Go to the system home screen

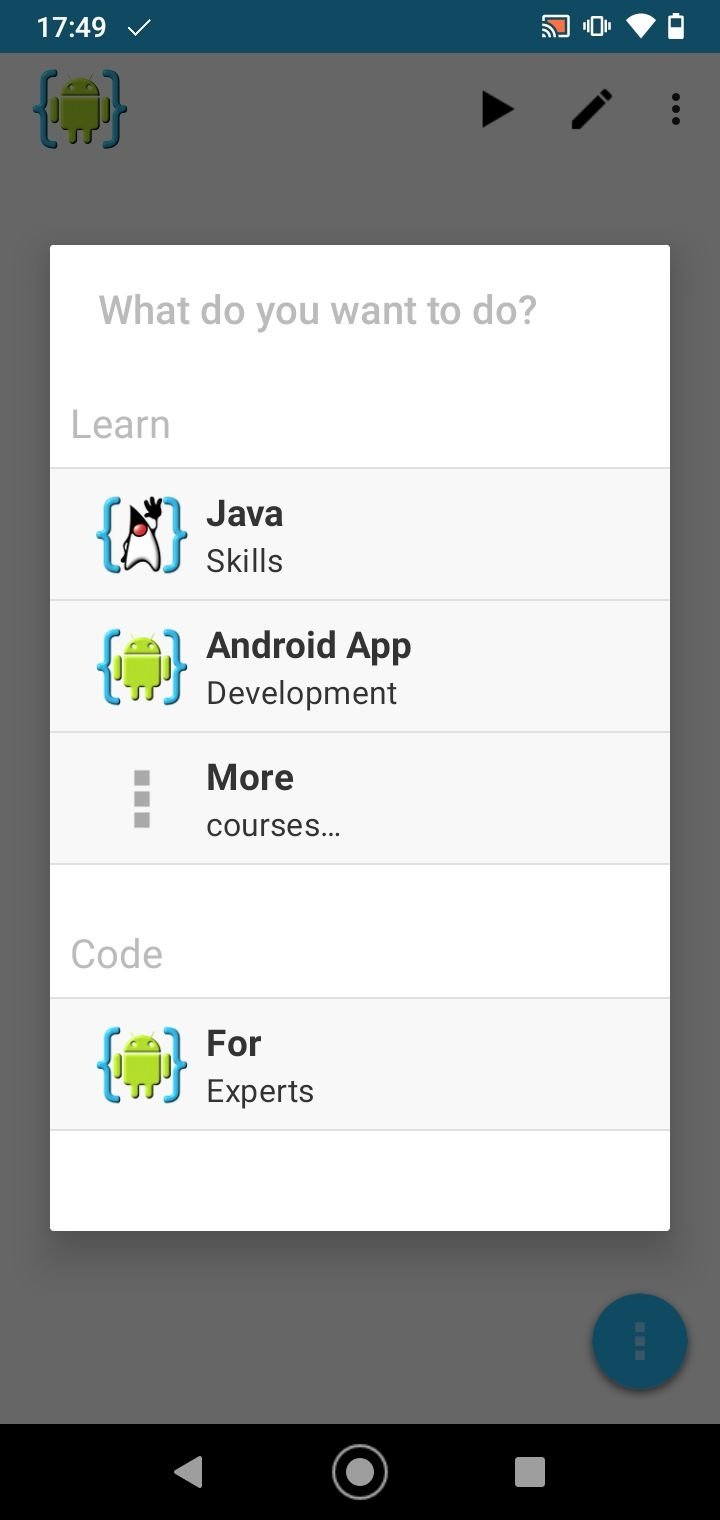coord(360,1472)
